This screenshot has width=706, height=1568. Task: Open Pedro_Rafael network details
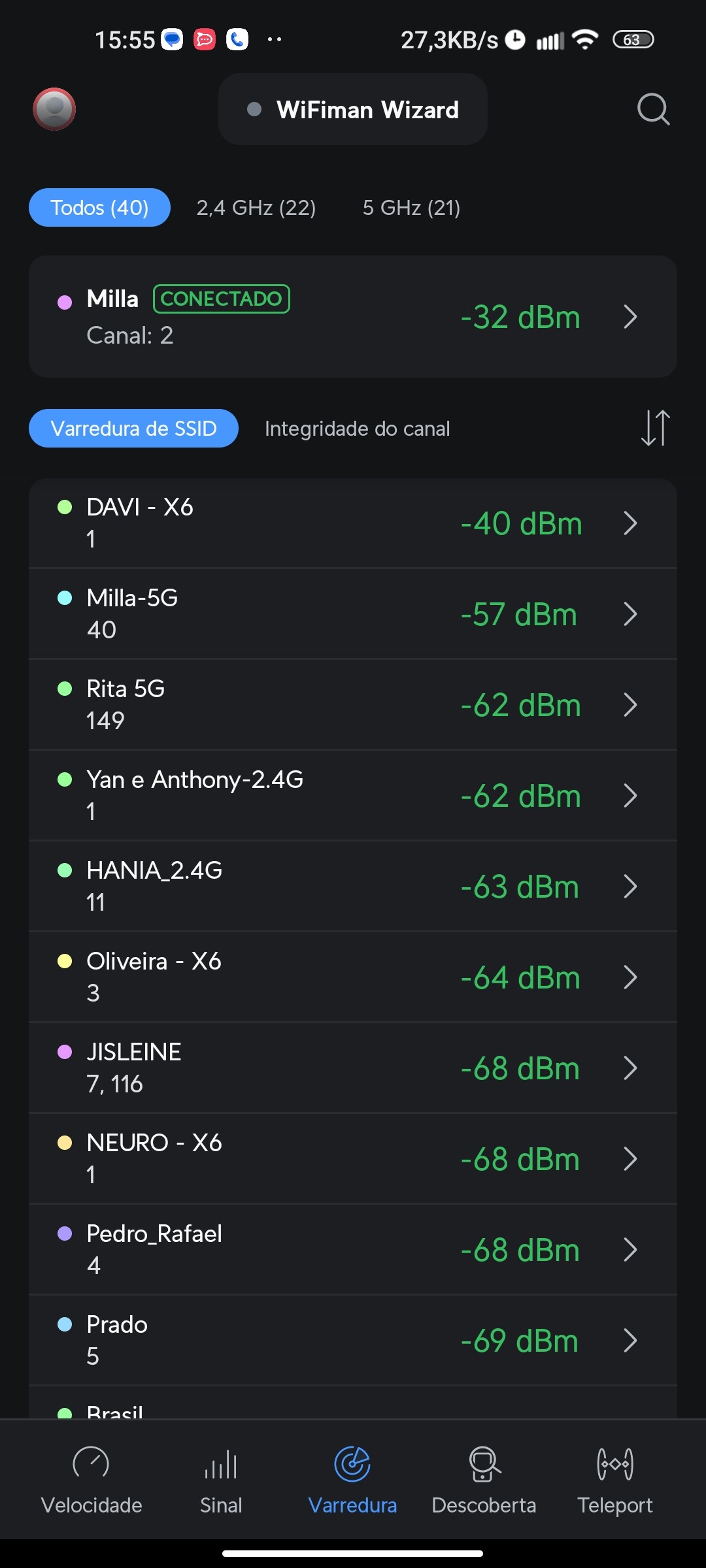[x=353, y=1250]
